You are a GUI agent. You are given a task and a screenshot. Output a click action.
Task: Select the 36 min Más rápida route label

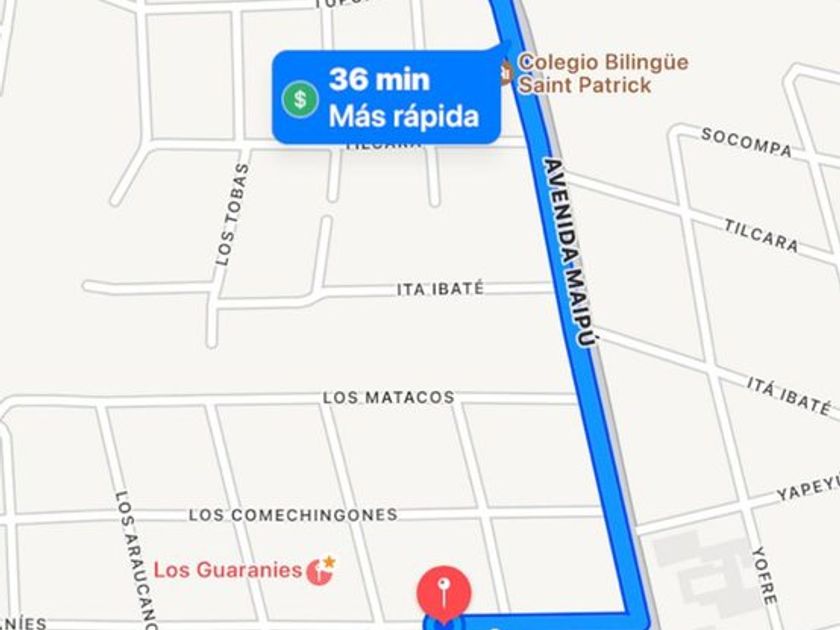[x=388, y=97]
